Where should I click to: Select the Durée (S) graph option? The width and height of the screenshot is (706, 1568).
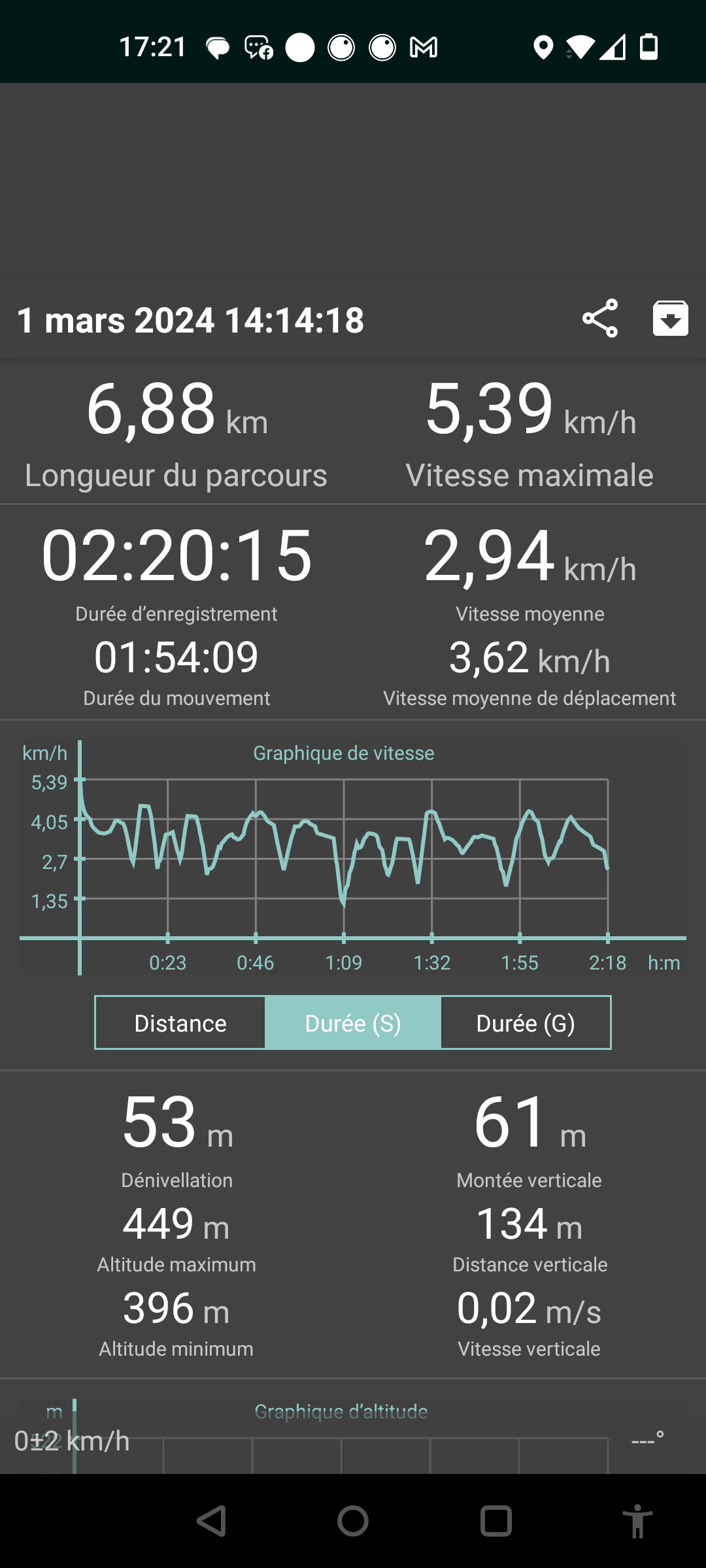pos(353,1023)
